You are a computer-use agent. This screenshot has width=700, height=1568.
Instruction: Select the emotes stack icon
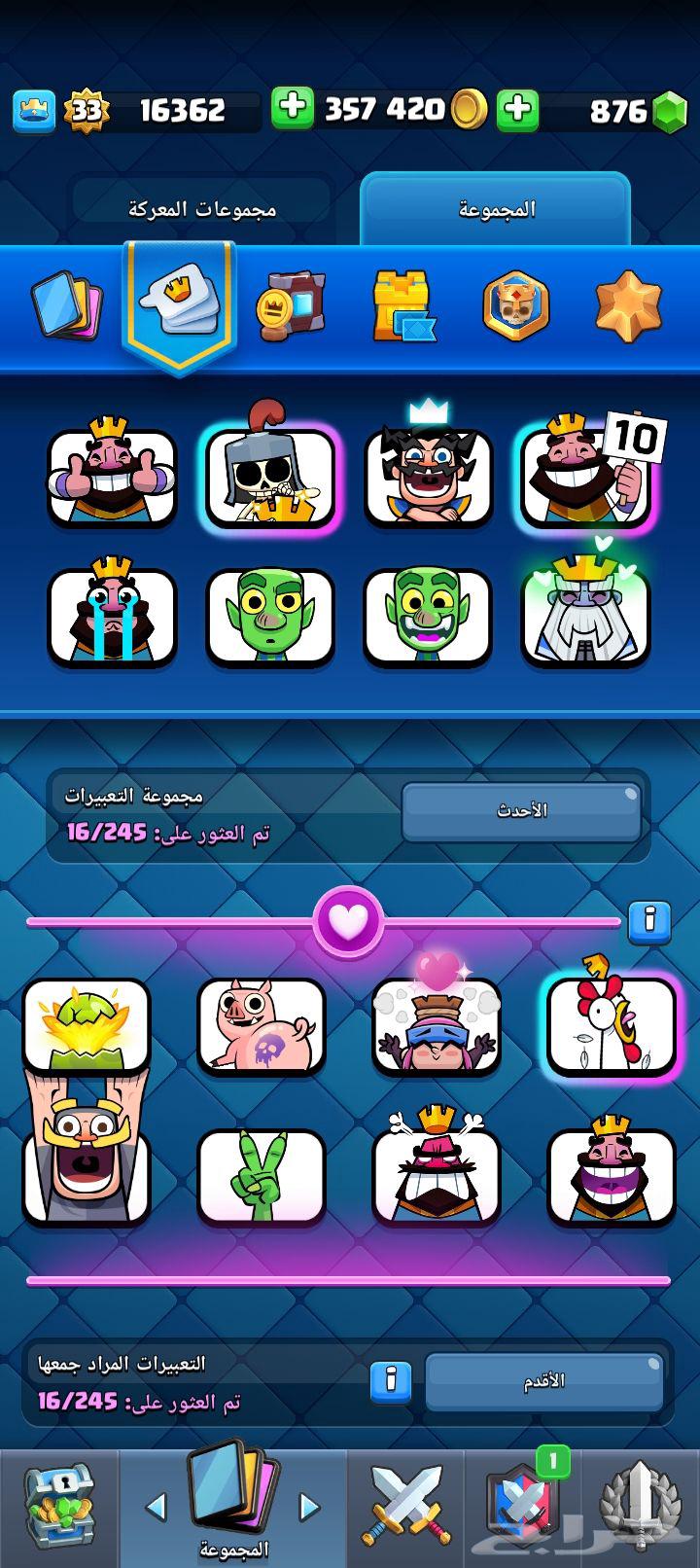pos(179,302)
